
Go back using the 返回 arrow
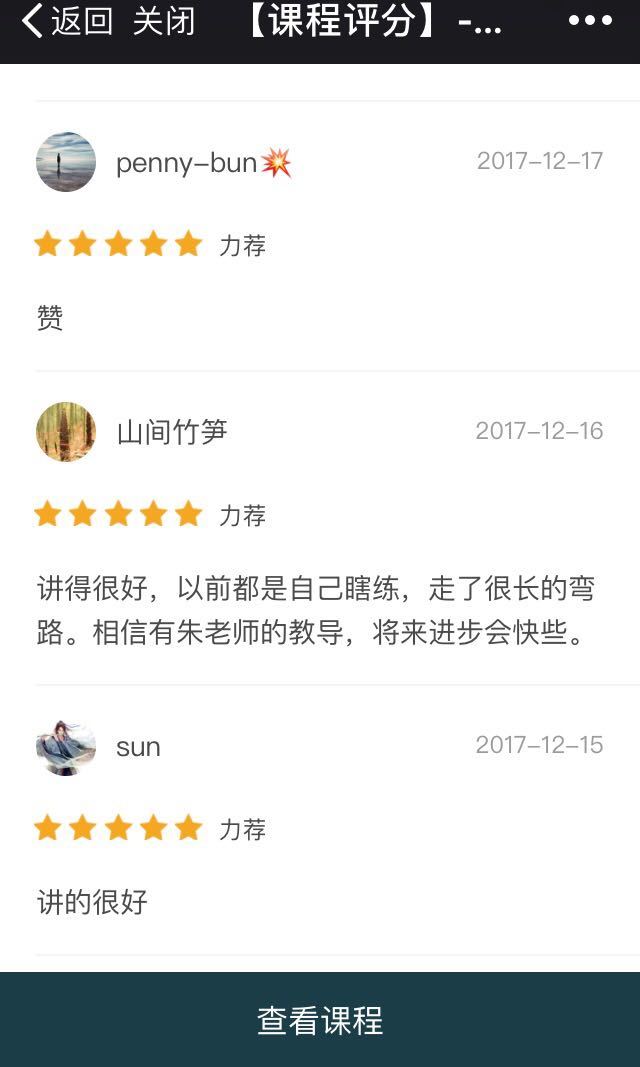(x=67, y=20)
